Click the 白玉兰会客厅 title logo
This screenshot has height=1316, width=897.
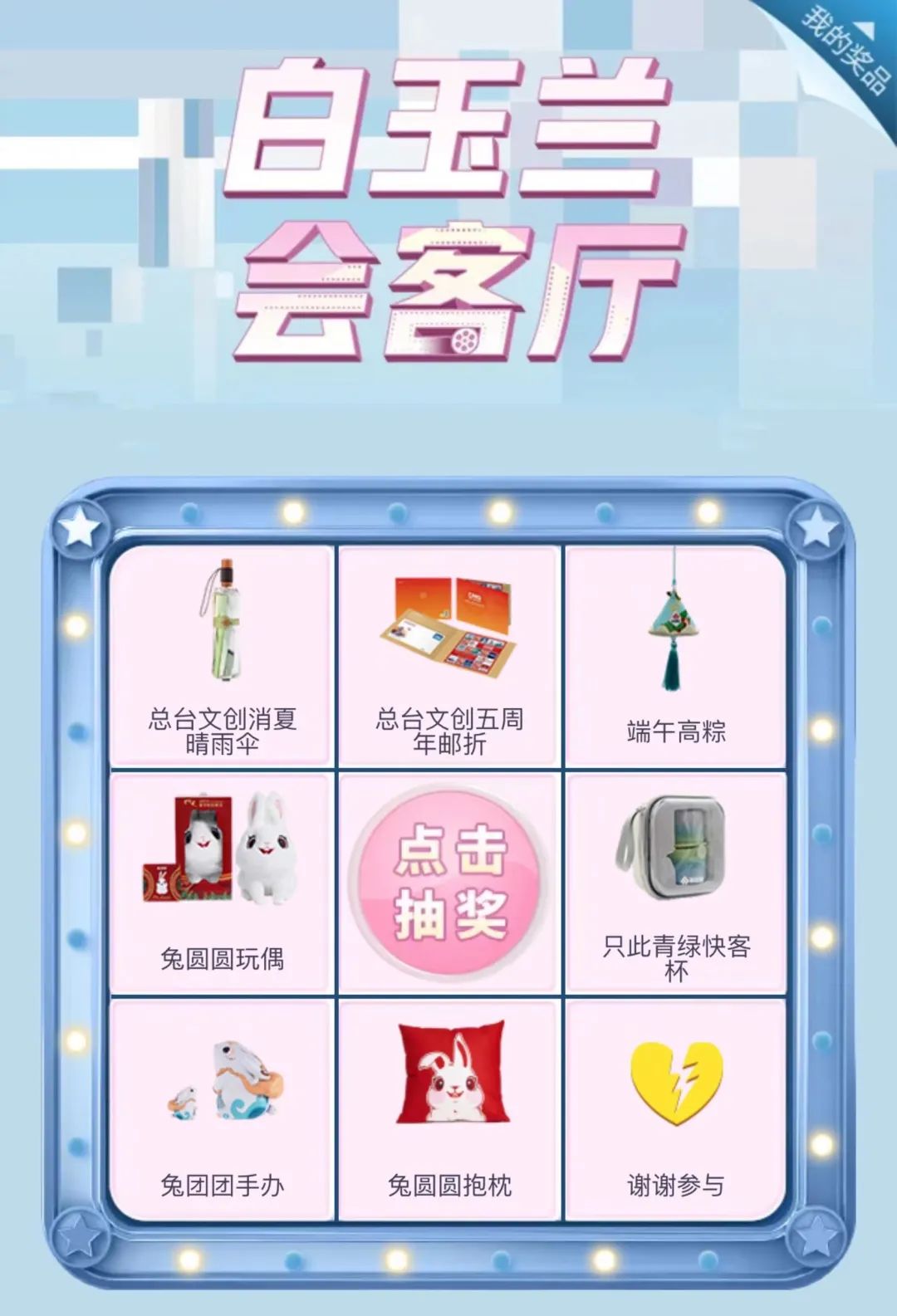point(448,208)
